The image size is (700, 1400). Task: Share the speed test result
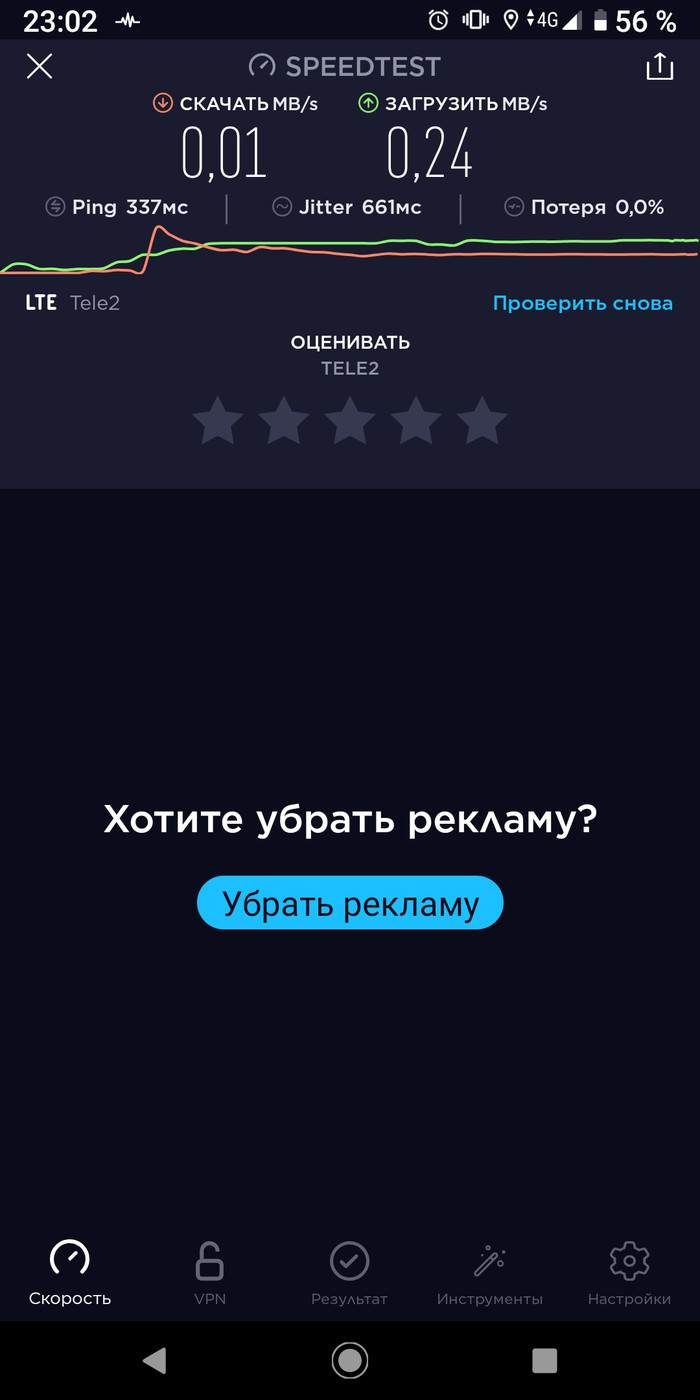tap(659, 67)
